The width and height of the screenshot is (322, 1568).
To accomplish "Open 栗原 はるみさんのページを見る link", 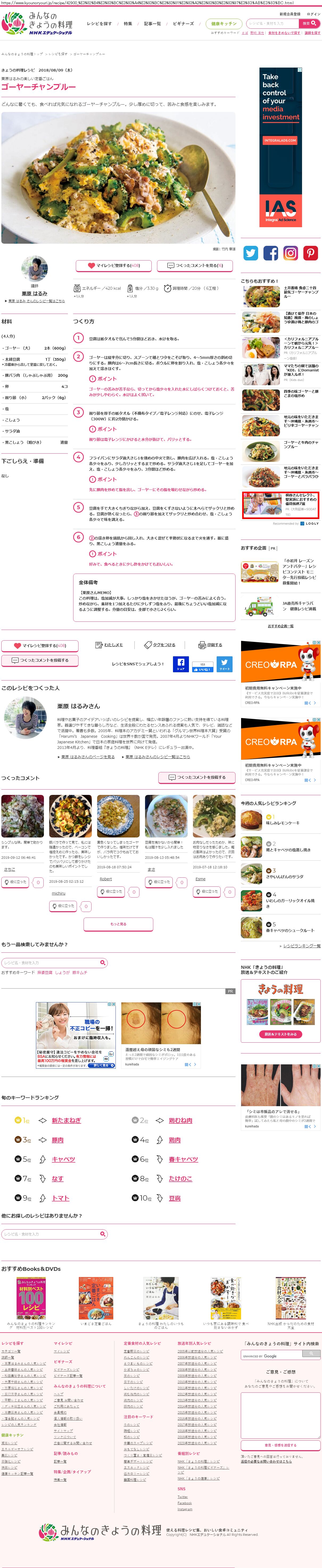I will point(88,757).
